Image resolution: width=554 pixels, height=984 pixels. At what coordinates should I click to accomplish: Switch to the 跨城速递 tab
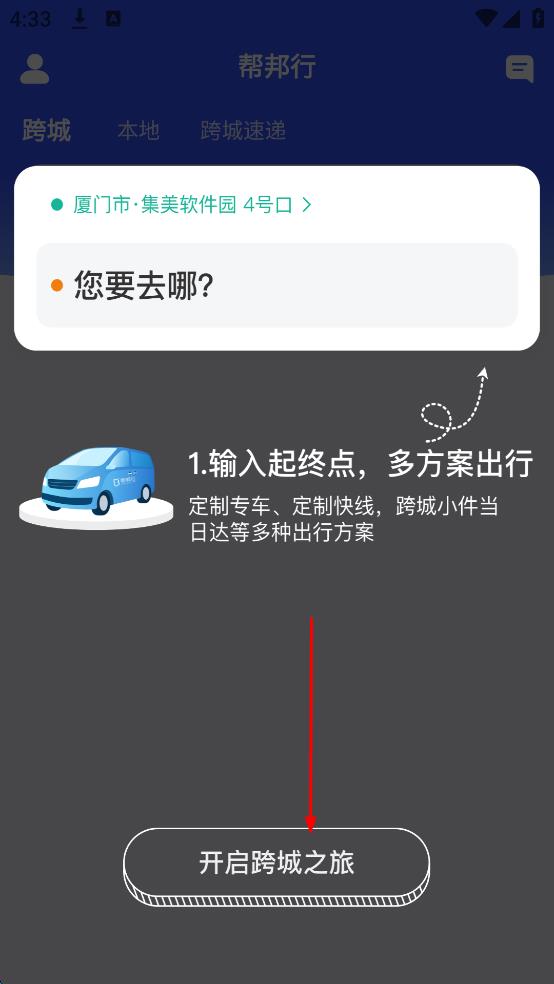click(243, 131)
